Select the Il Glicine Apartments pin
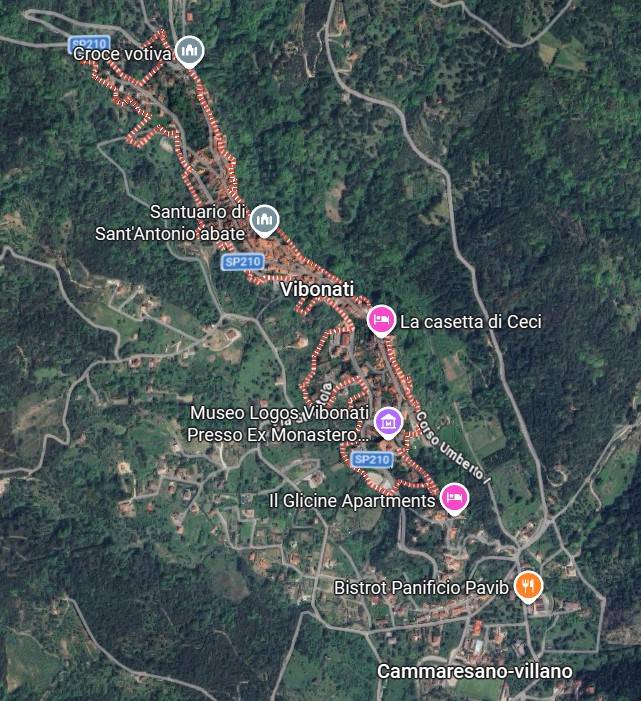 tap(454, 496)
